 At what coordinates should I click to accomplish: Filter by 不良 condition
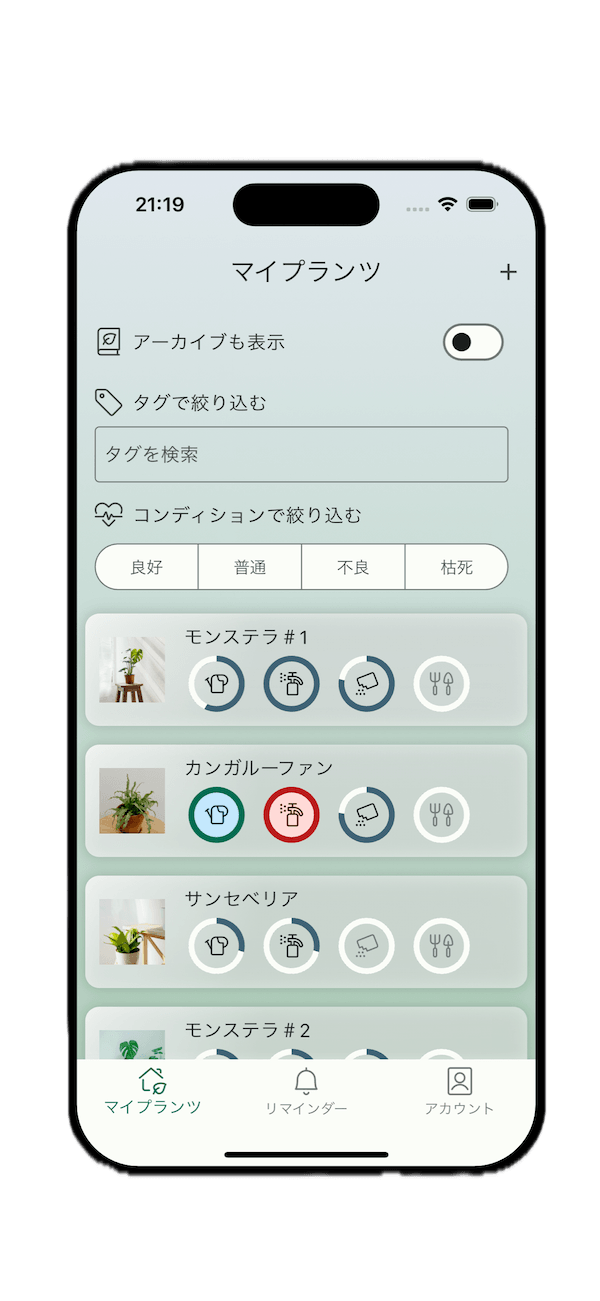[x=353, y=567]
